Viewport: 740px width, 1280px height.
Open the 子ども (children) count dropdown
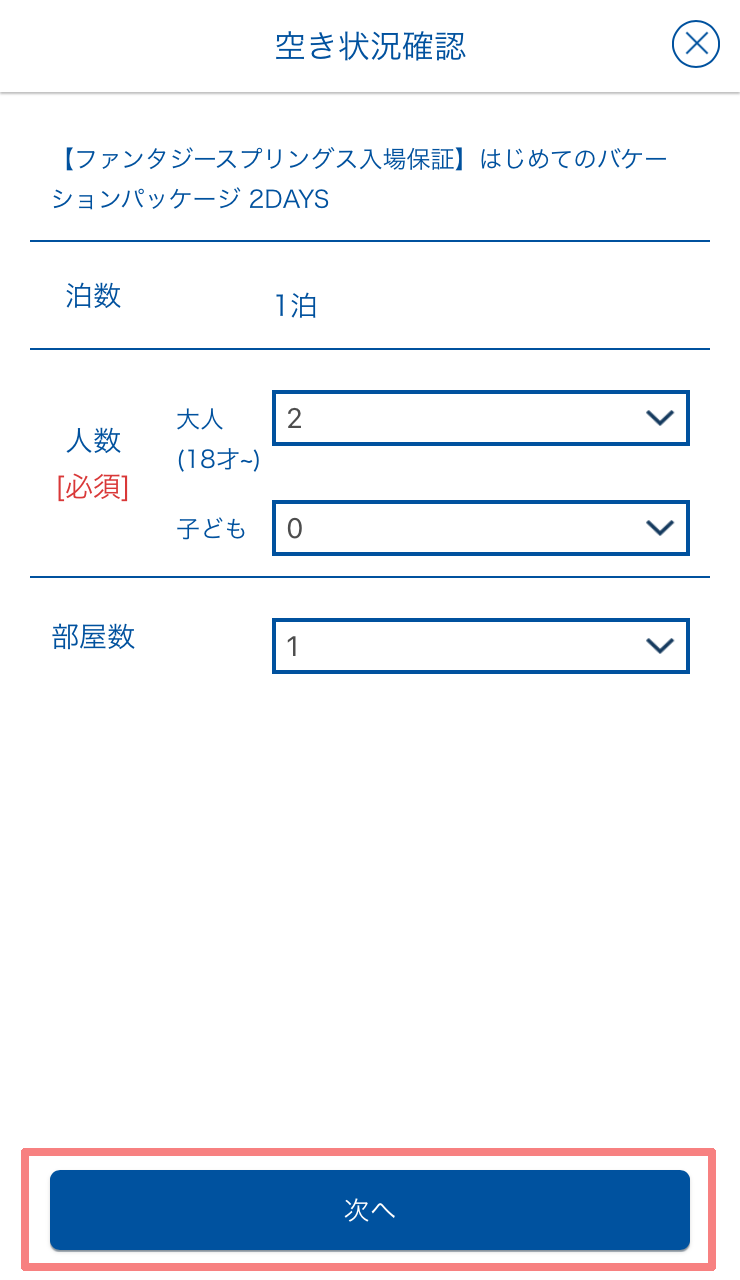pyautogui.click(x=480, y=528)
